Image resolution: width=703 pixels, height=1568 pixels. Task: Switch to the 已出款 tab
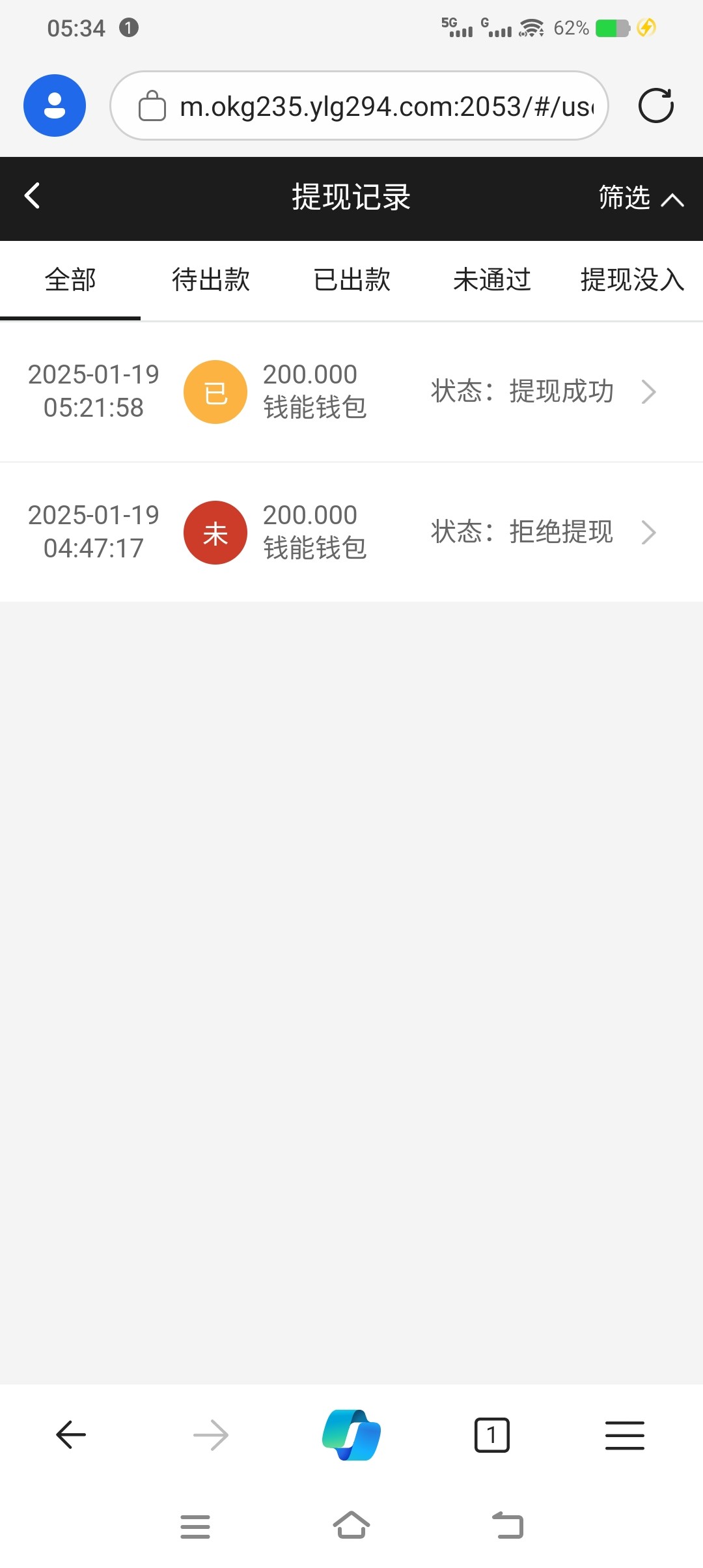(351, 280)
